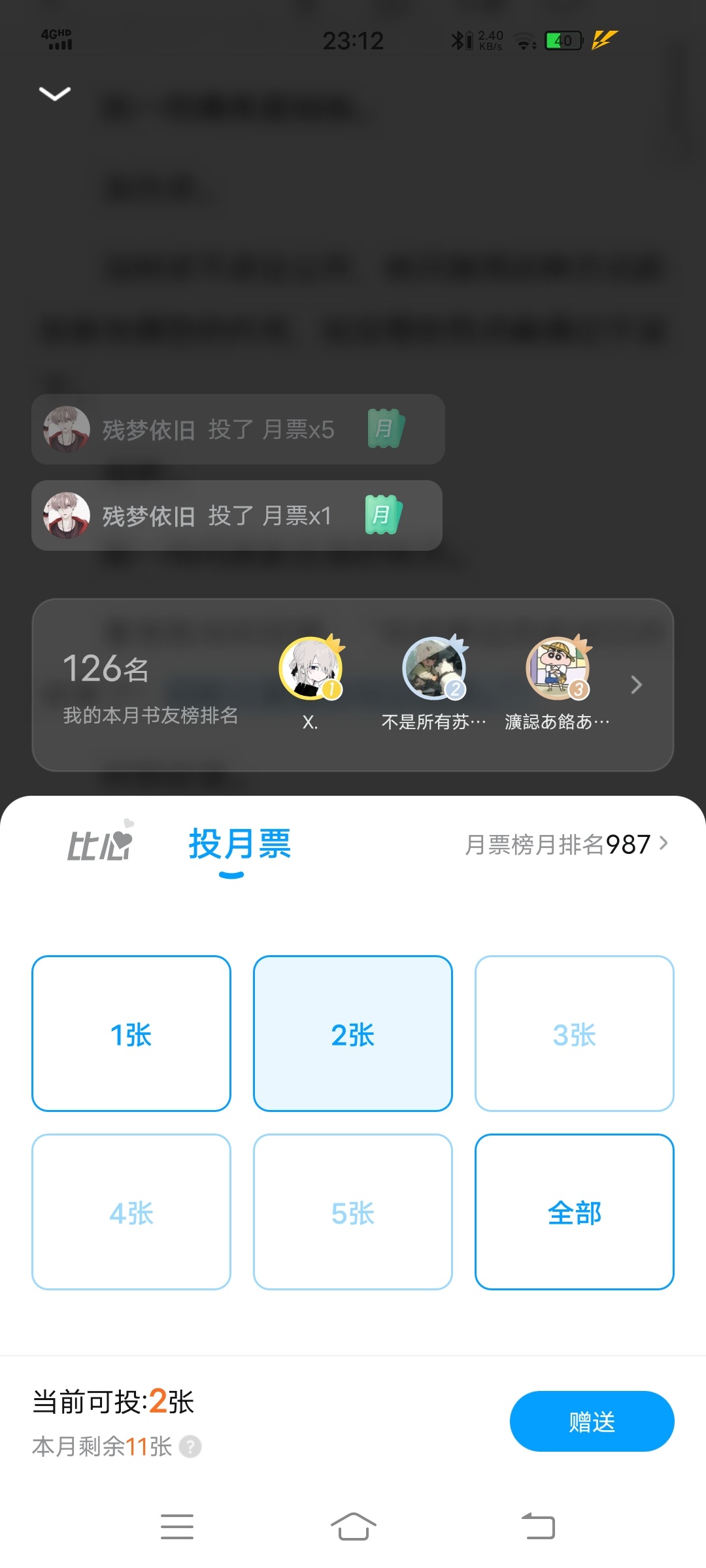Select the 投月票 tab
Screen dimensions: 706x1568
point(239,845)
